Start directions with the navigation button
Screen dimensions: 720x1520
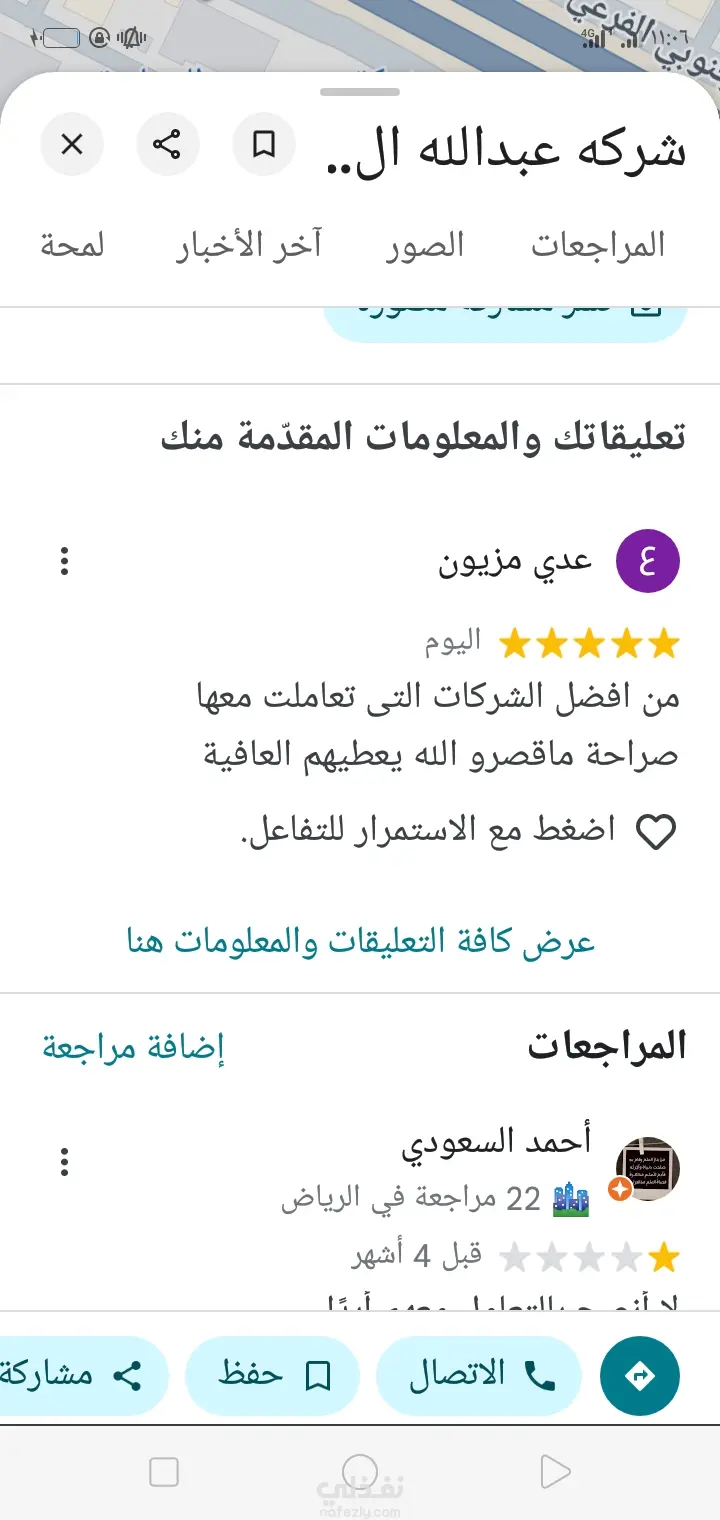coord(639,1376)
